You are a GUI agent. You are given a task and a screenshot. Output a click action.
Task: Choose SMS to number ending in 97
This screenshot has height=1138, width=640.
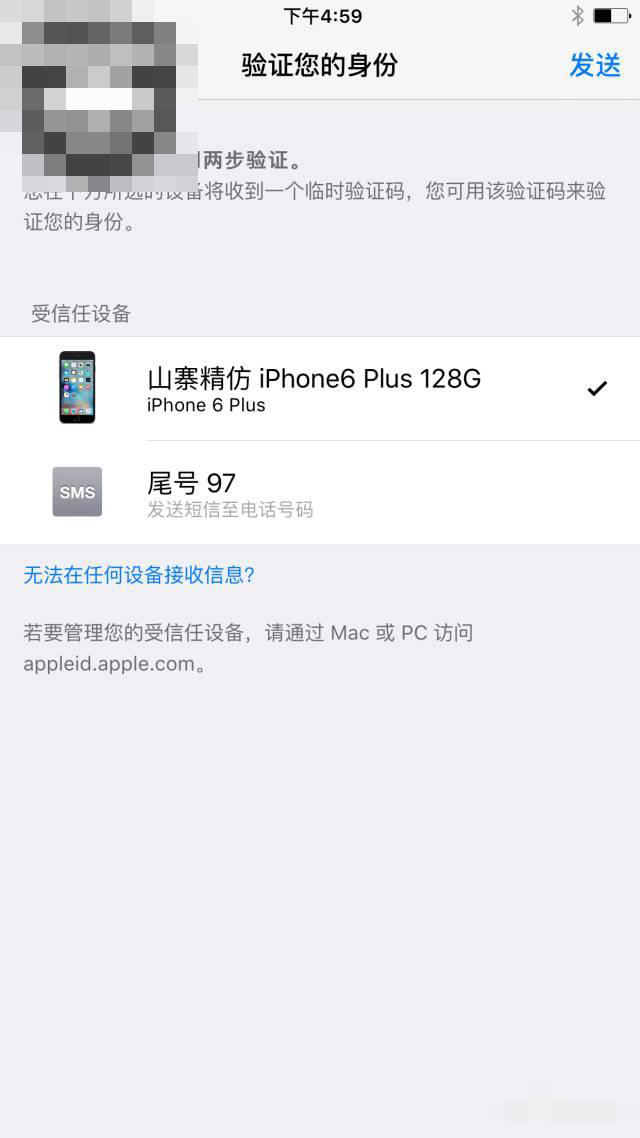click(230, 493)
